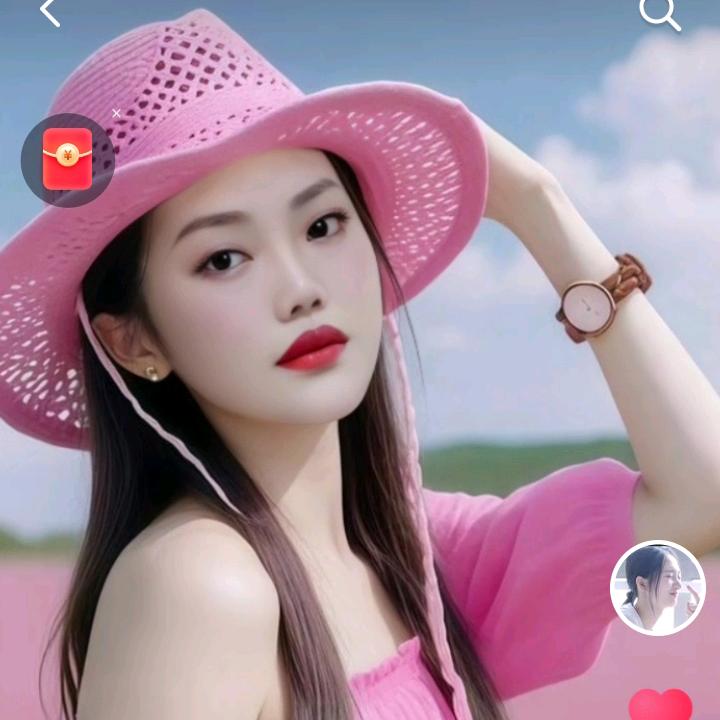Open search with the magnifier icon

click(659, 12)
